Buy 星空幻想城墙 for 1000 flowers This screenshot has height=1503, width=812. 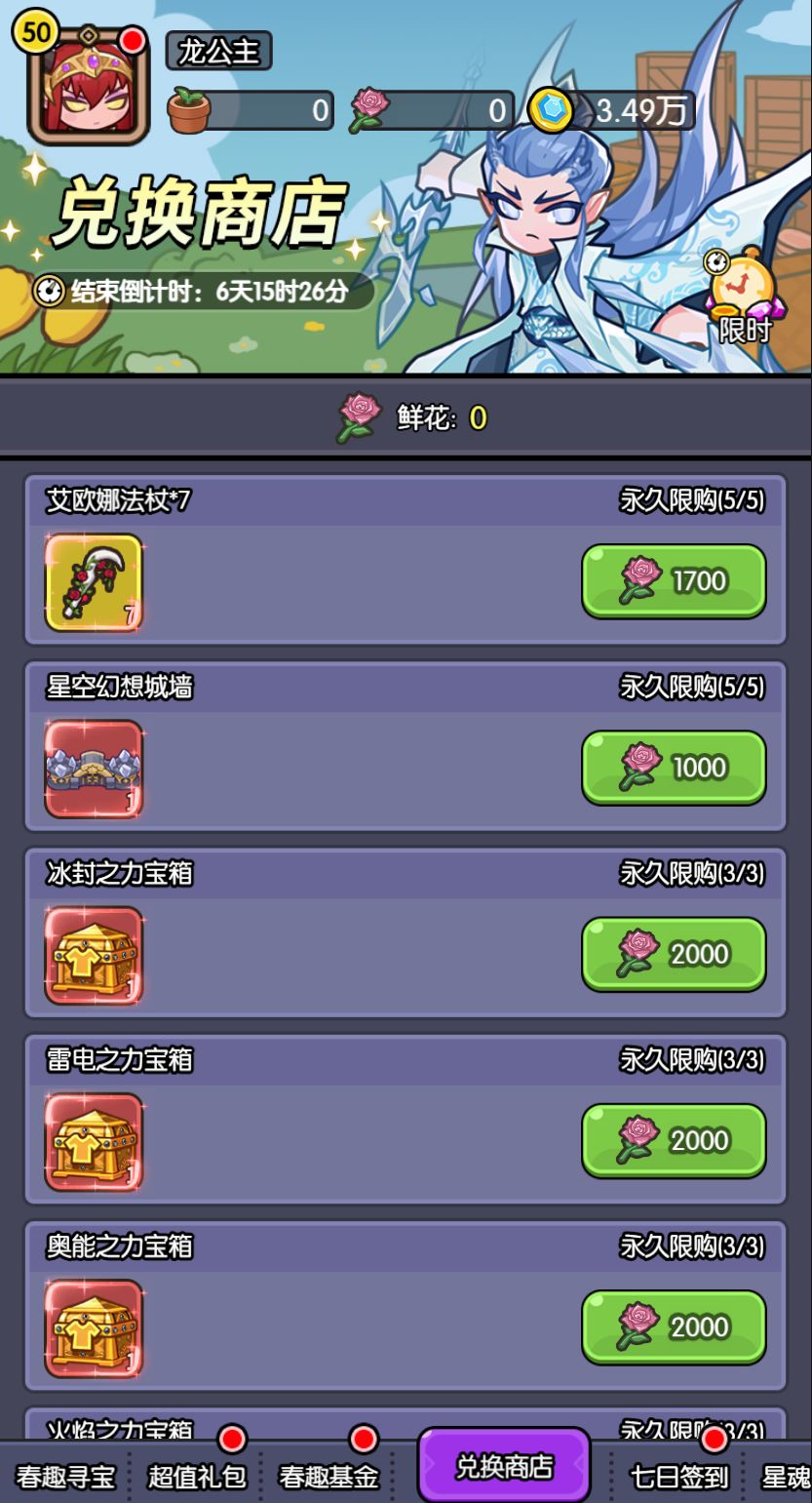[675, 768]
